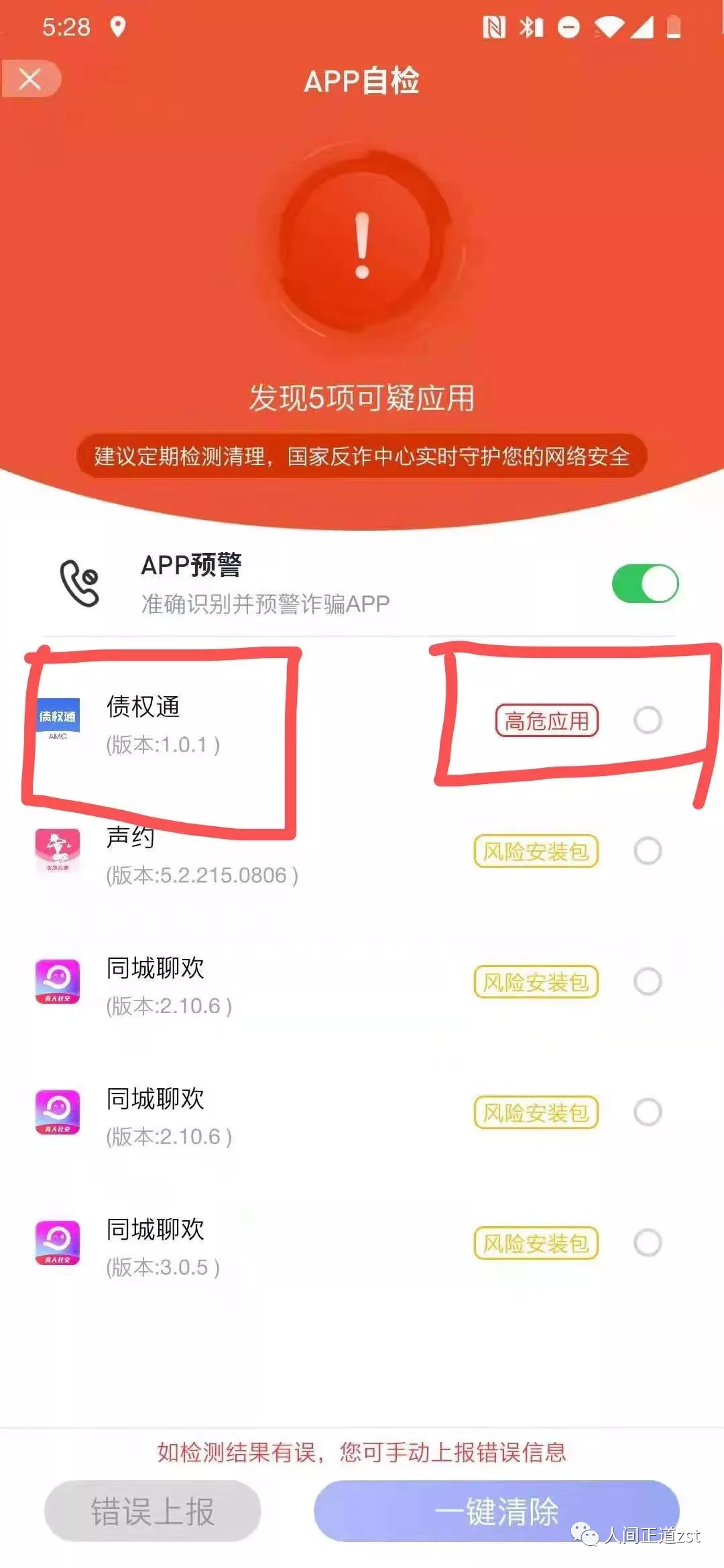
Task: Close the APP自检 screen
Action: tap(30, 80)
